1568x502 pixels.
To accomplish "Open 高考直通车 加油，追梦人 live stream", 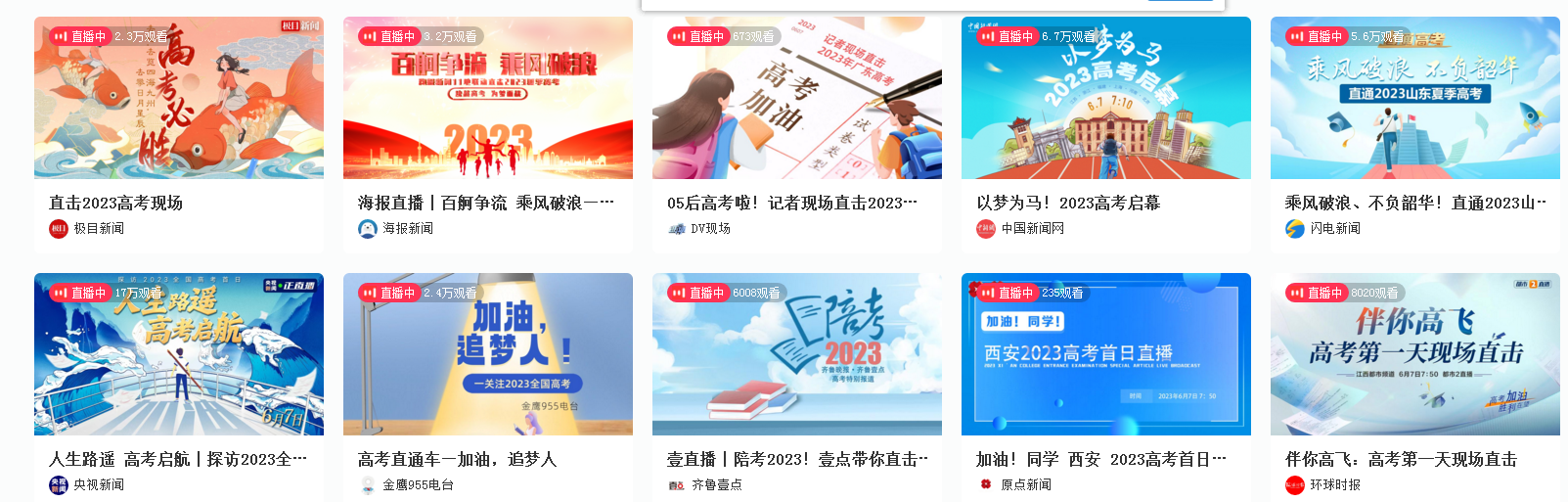I will pyautogui.click(x=487, y=354).
